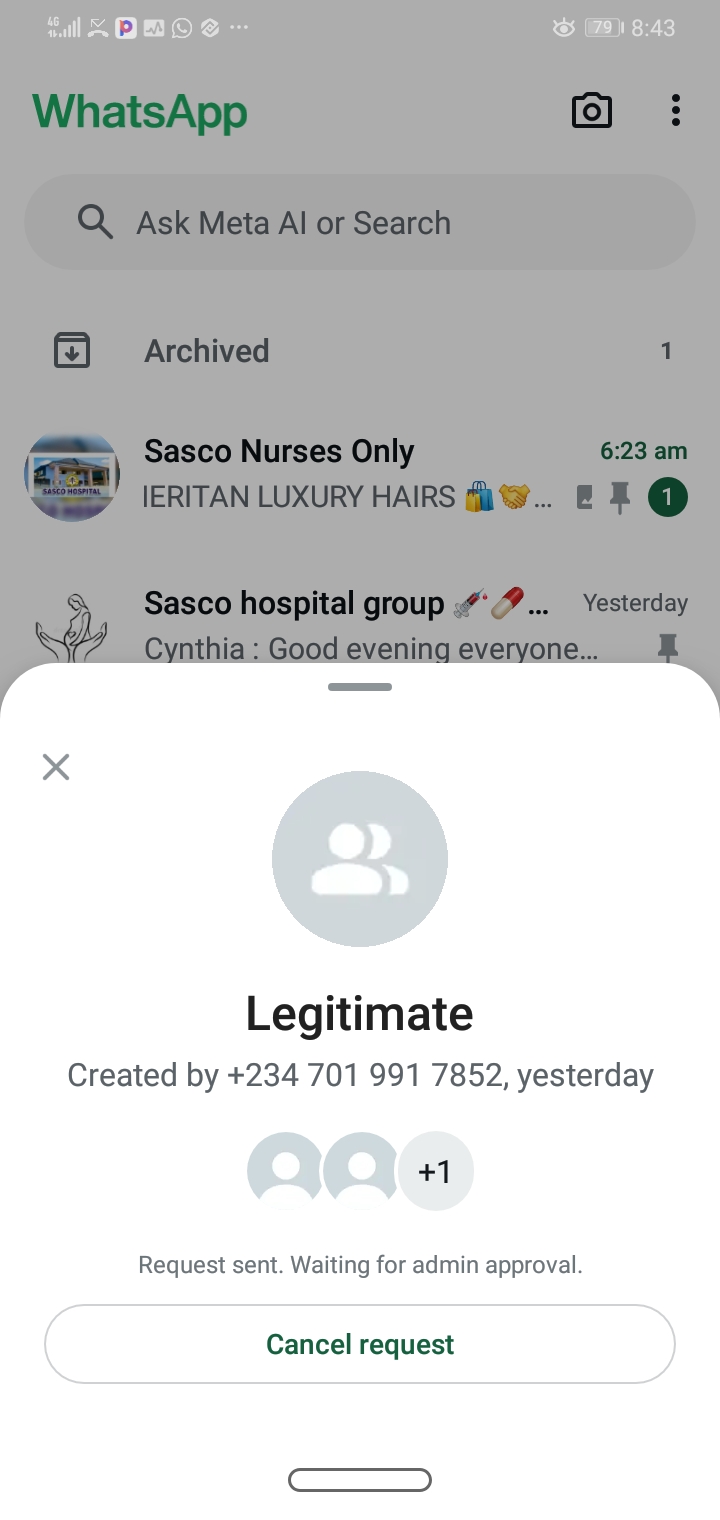
Task: Open the camera icon
Action: tap(591, 111)
